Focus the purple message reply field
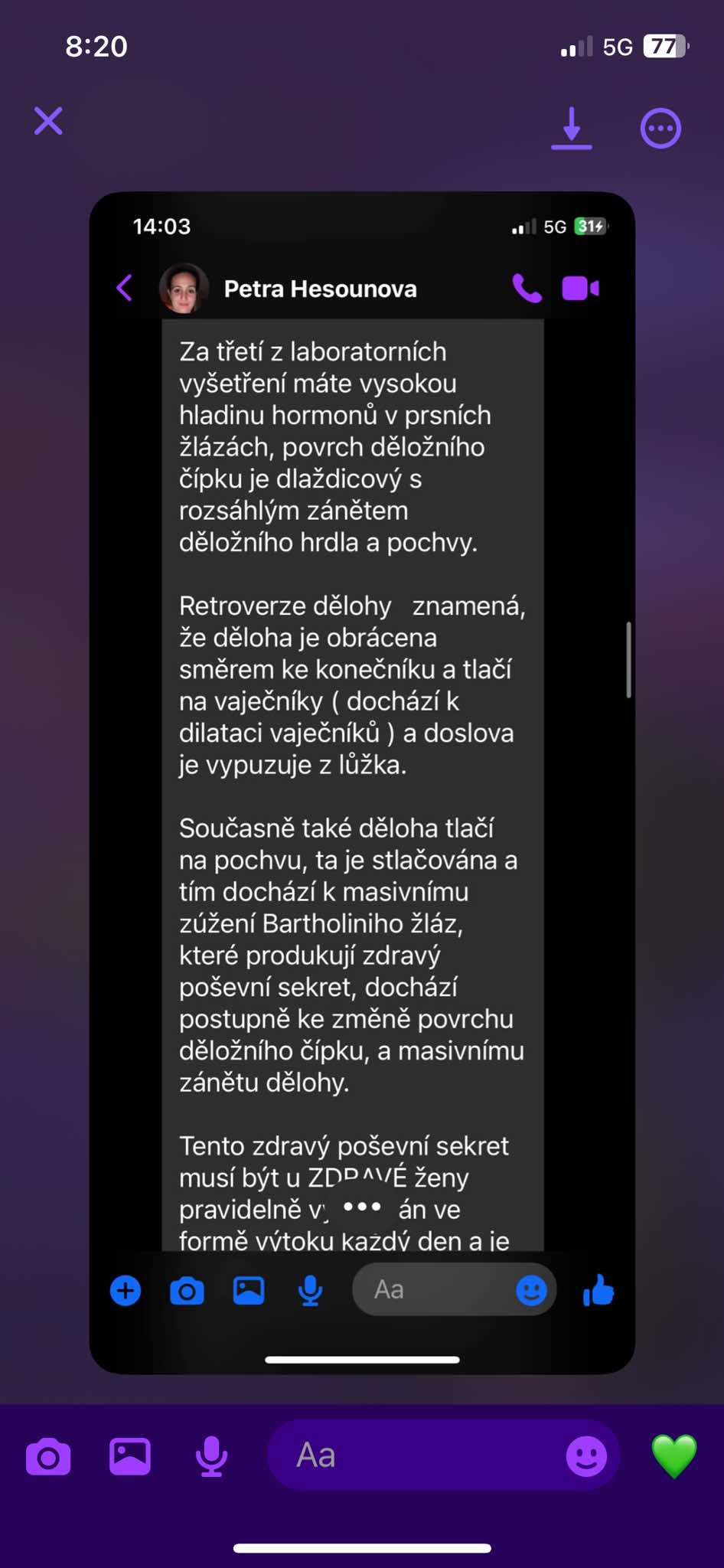The image size is (724, 1568). point(413,1455)
